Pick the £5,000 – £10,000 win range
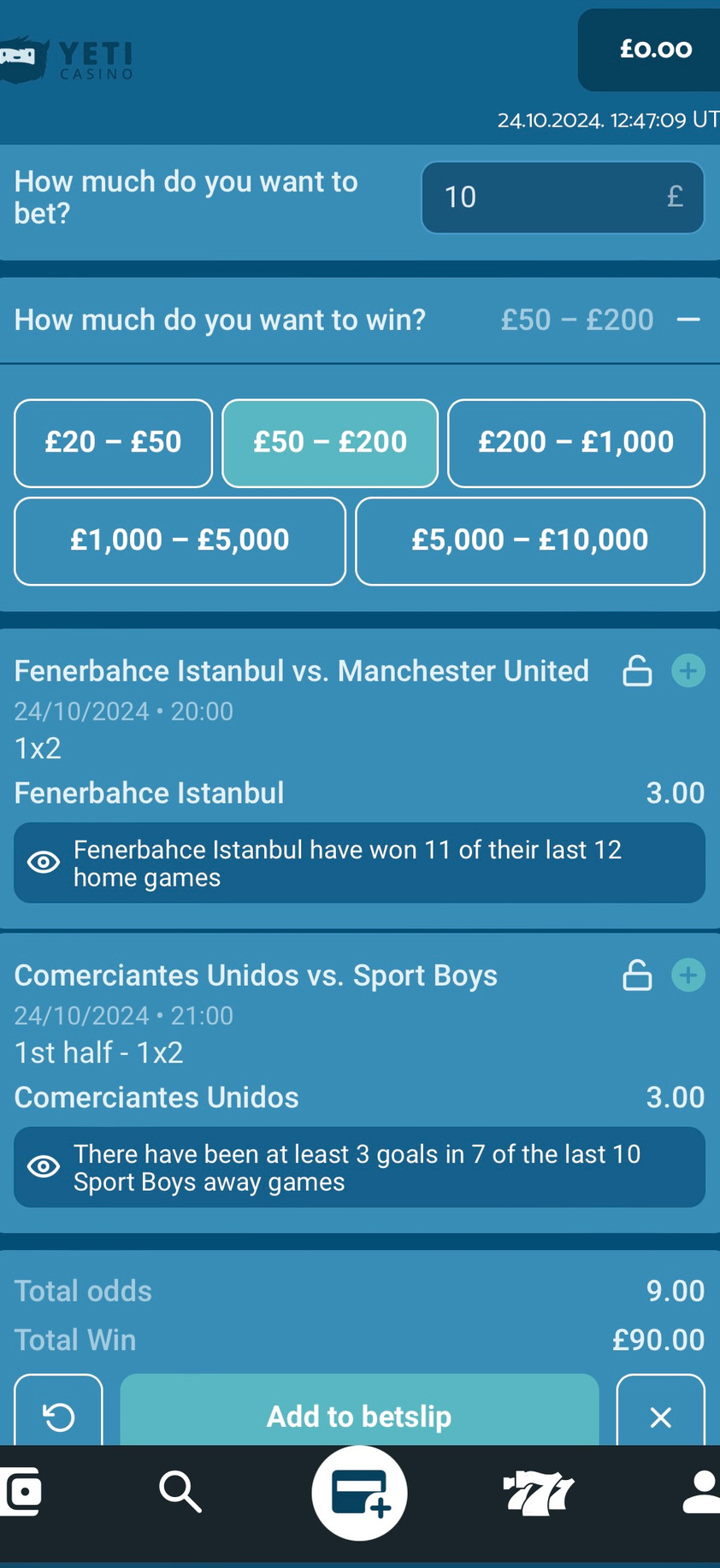Image resolution: width=720 pixels, height=1568 pixels. point(529,540)
